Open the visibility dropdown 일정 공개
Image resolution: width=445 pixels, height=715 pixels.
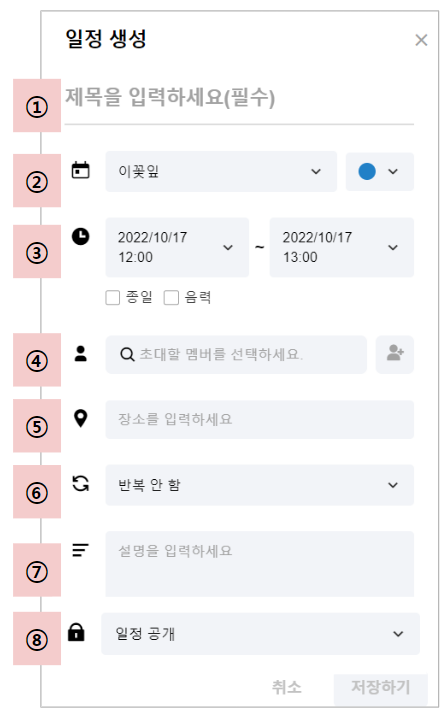click(x=260, y=634)
